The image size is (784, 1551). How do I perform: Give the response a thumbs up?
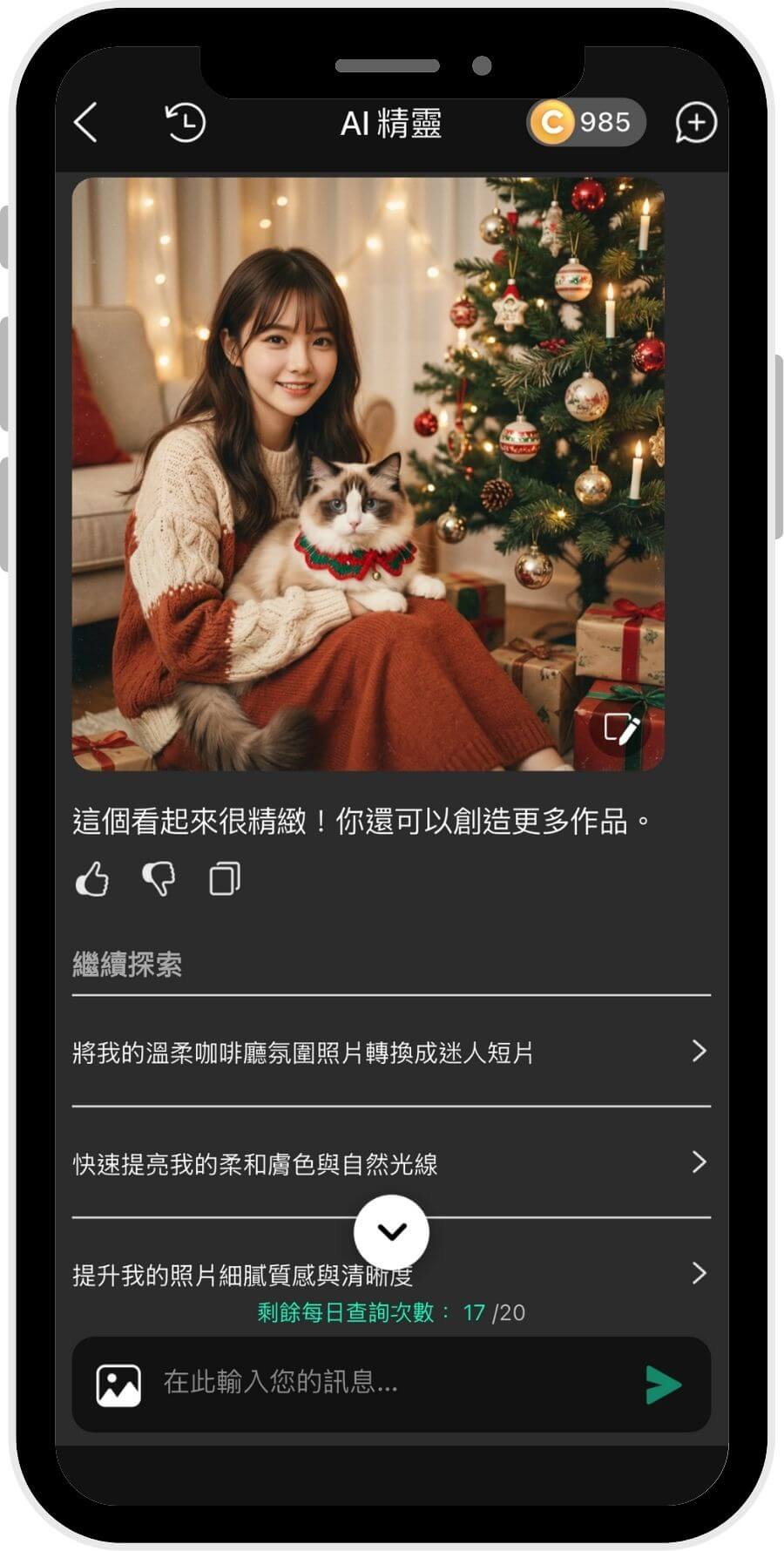[92, 879]
